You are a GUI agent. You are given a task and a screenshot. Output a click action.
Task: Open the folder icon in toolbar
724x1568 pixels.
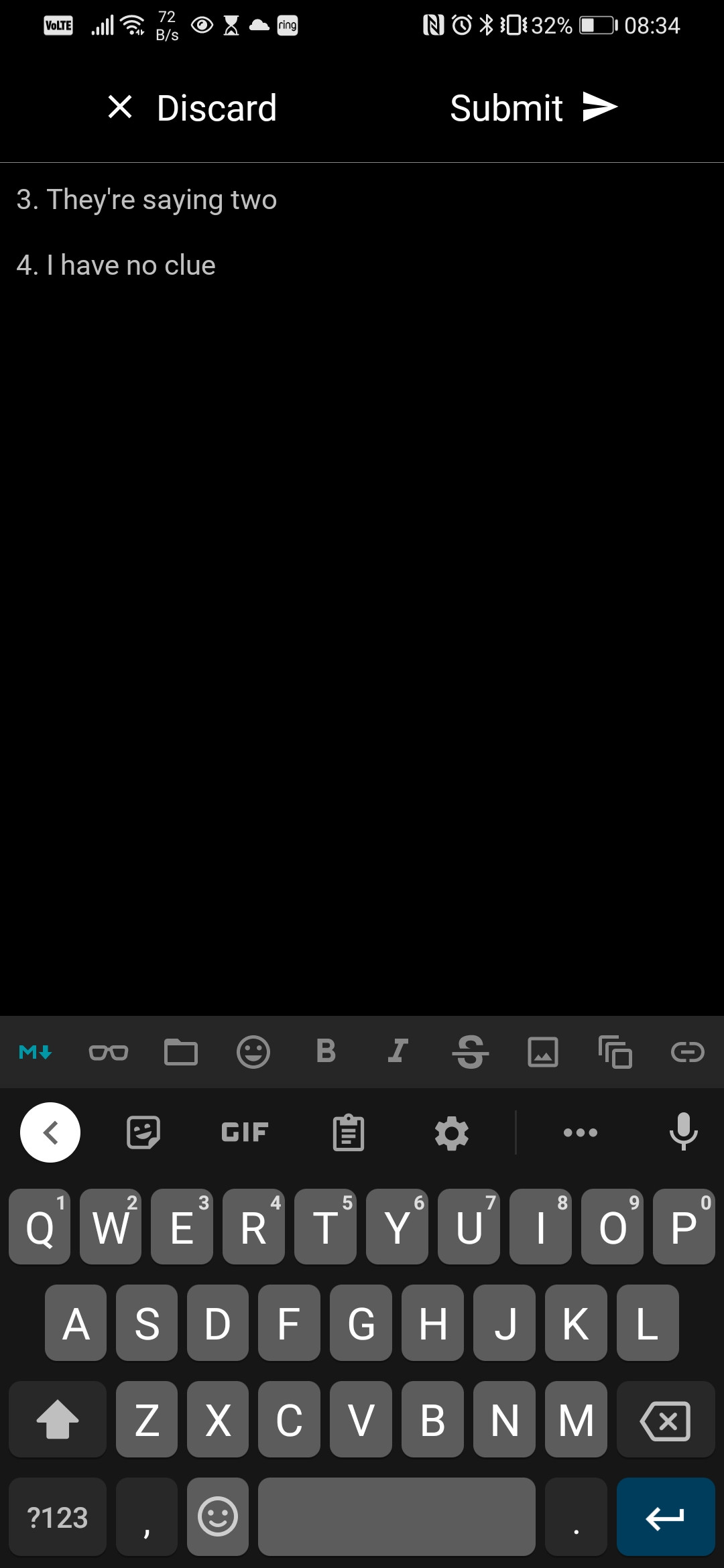pyautogui.click(x=181, y=1052)
